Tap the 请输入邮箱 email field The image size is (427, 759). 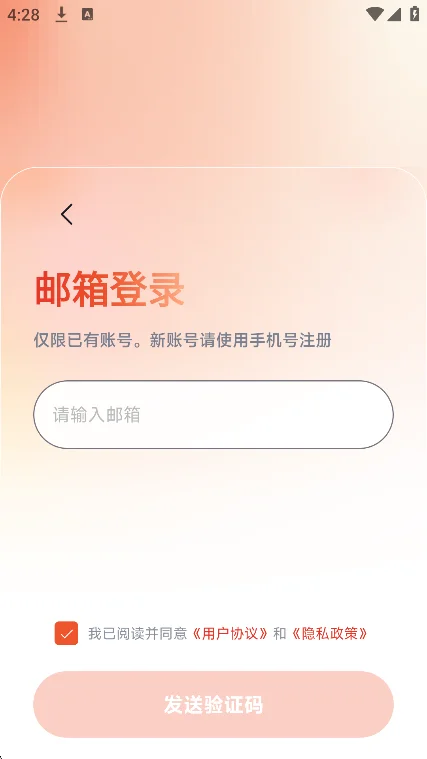coord(213,414)
